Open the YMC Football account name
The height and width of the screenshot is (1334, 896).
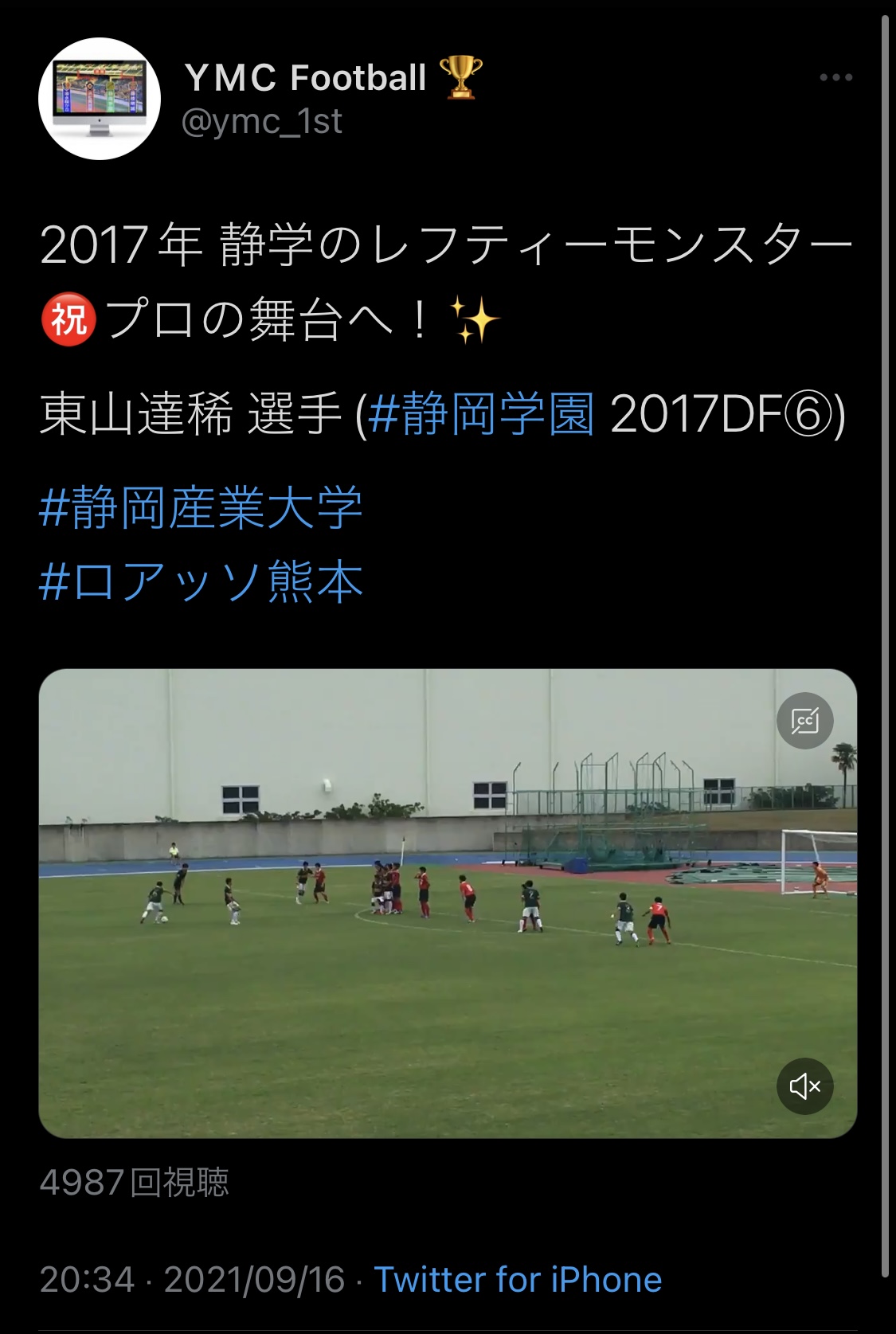click(x=306, y=78)
